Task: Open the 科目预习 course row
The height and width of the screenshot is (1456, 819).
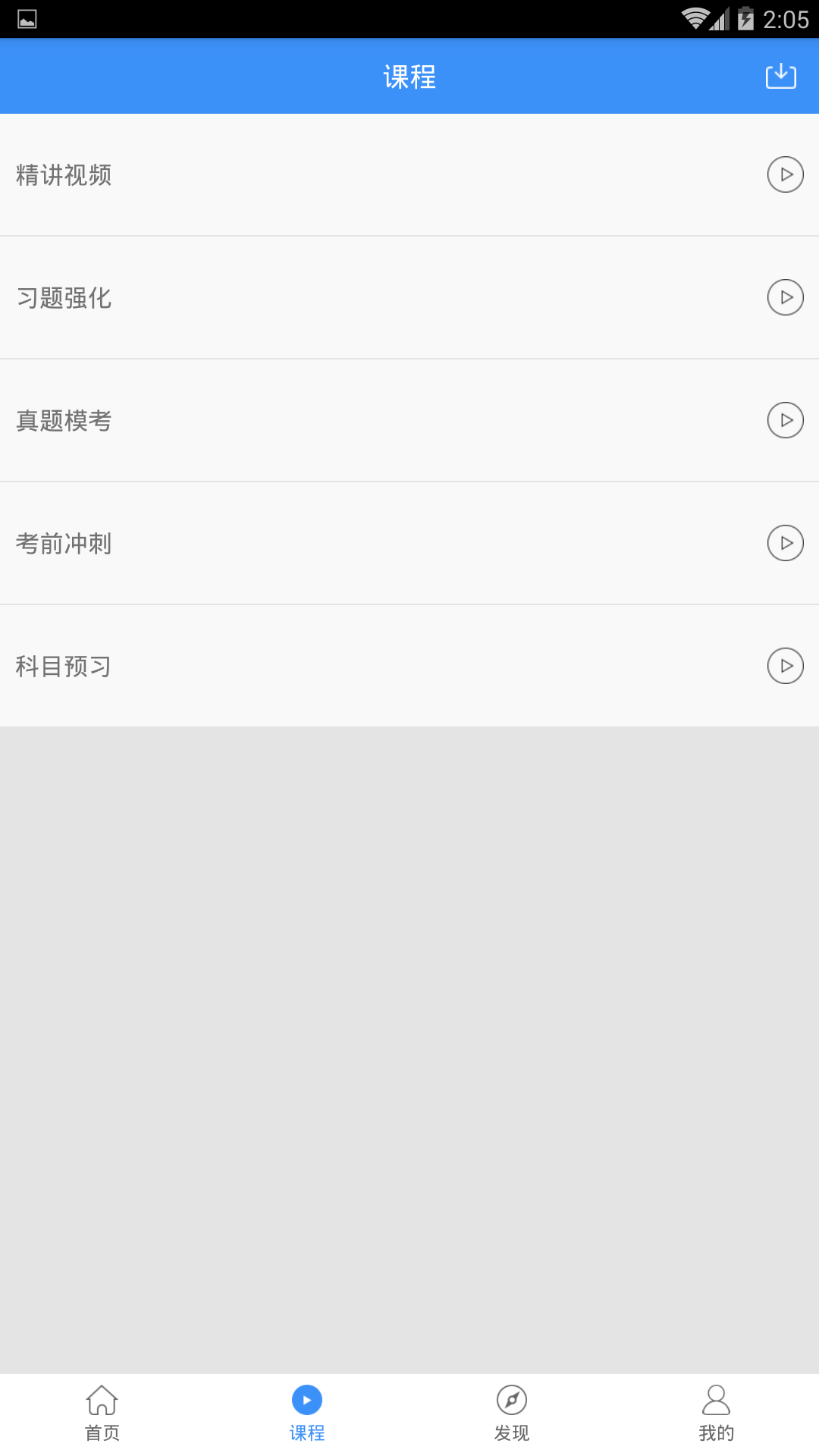Action: (409, 666)
